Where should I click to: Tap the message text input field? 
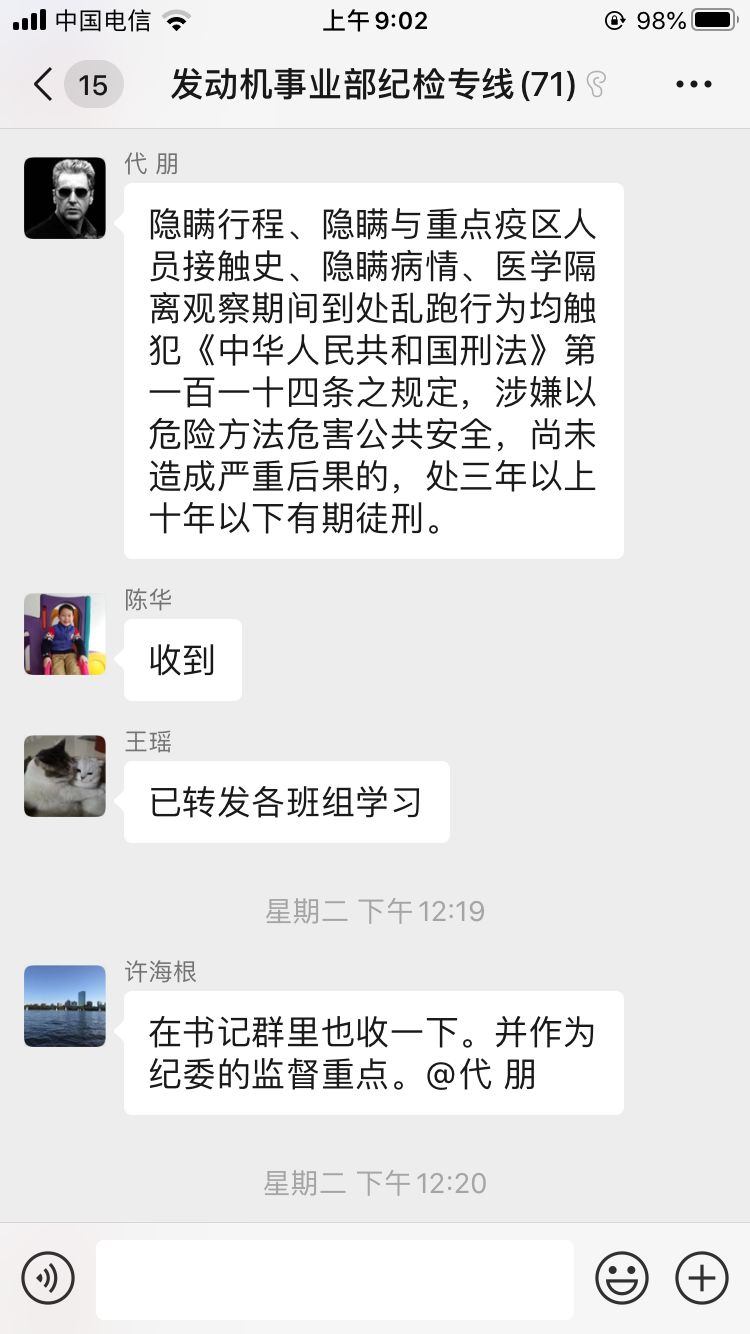(x=334, y=1279)
